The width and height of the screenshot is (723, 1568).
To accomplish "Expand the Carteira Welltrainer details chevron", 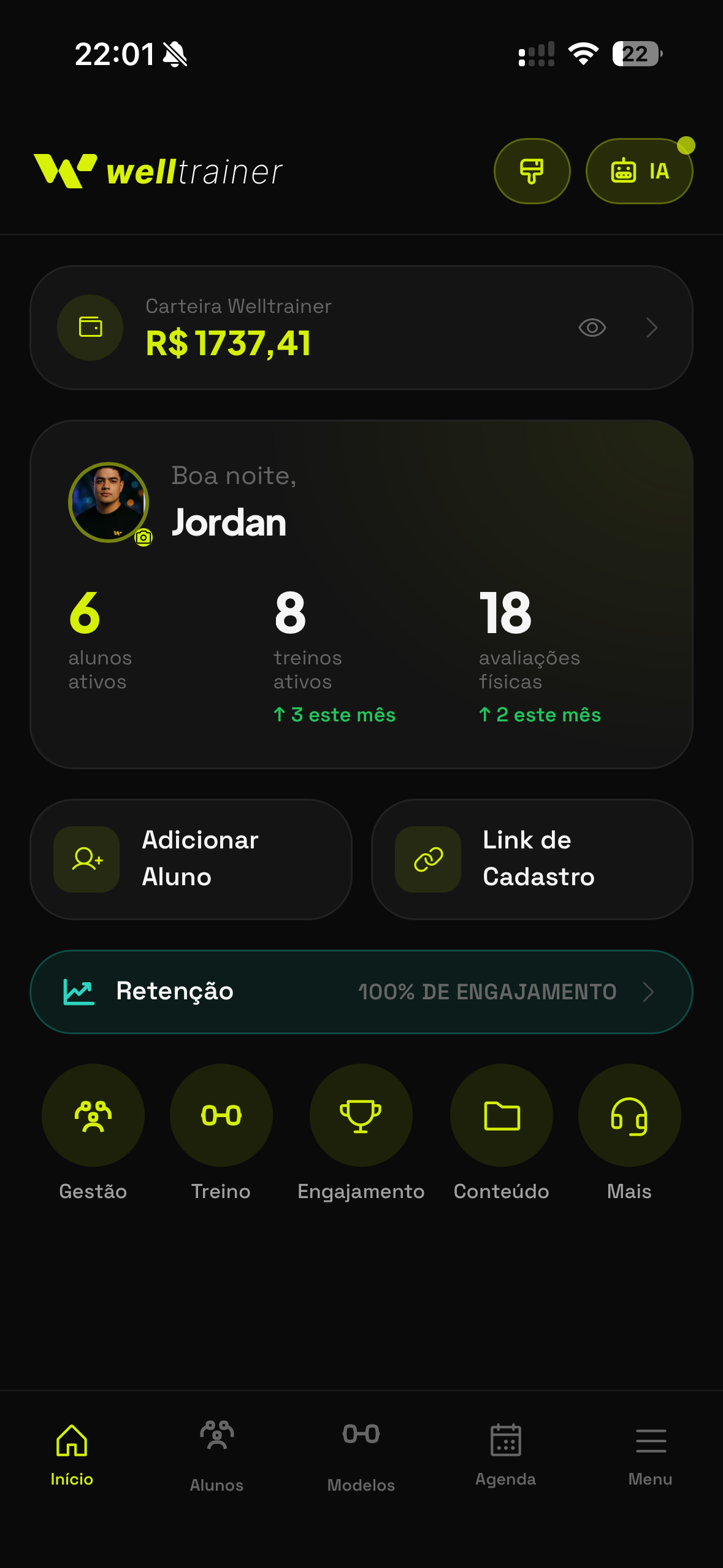I will click(652, 328).
